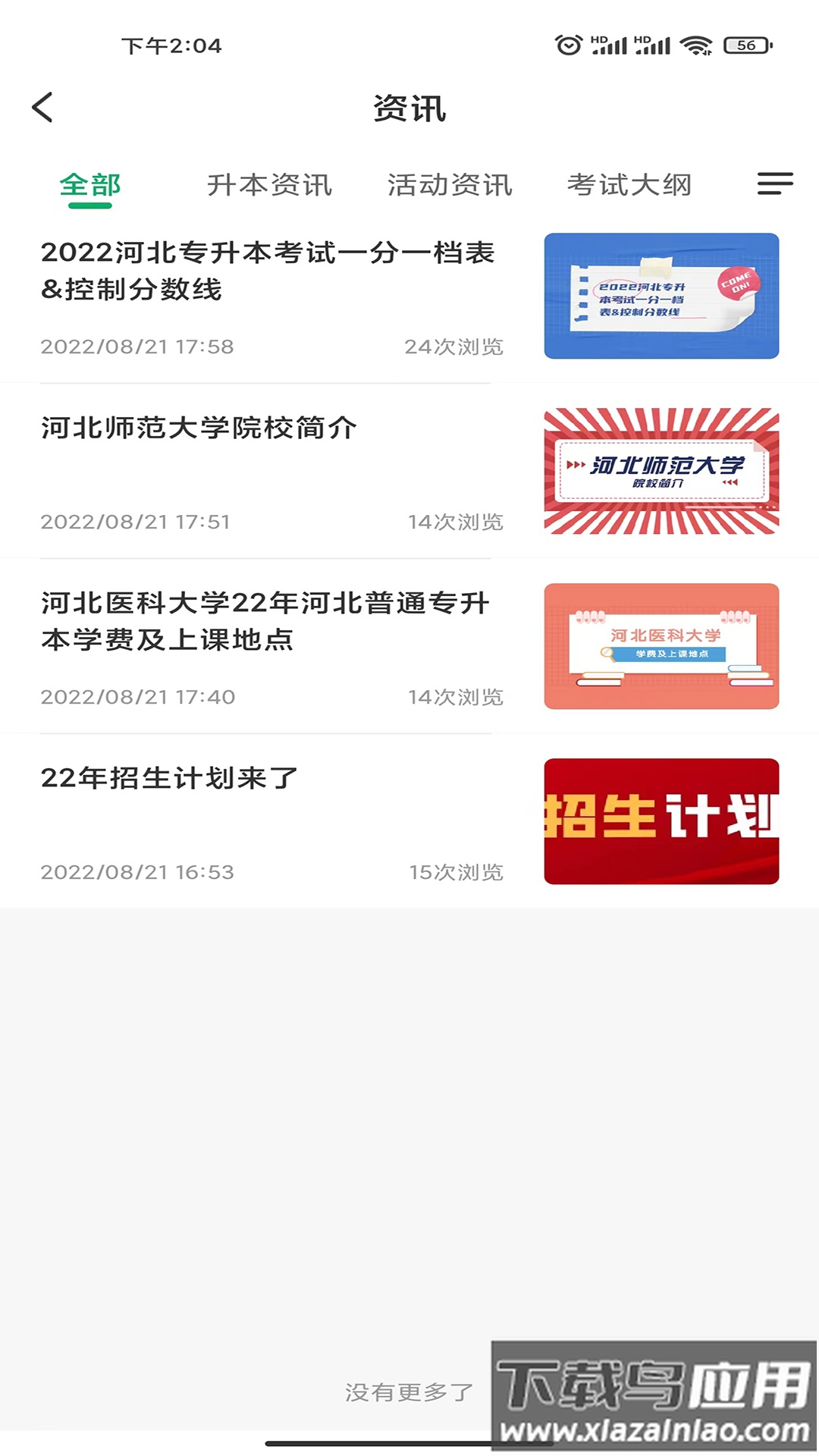This screenshot has height=1456, width=819.
Task: Open the 河北师范大学院校简介 article
Action: point(199,427)
